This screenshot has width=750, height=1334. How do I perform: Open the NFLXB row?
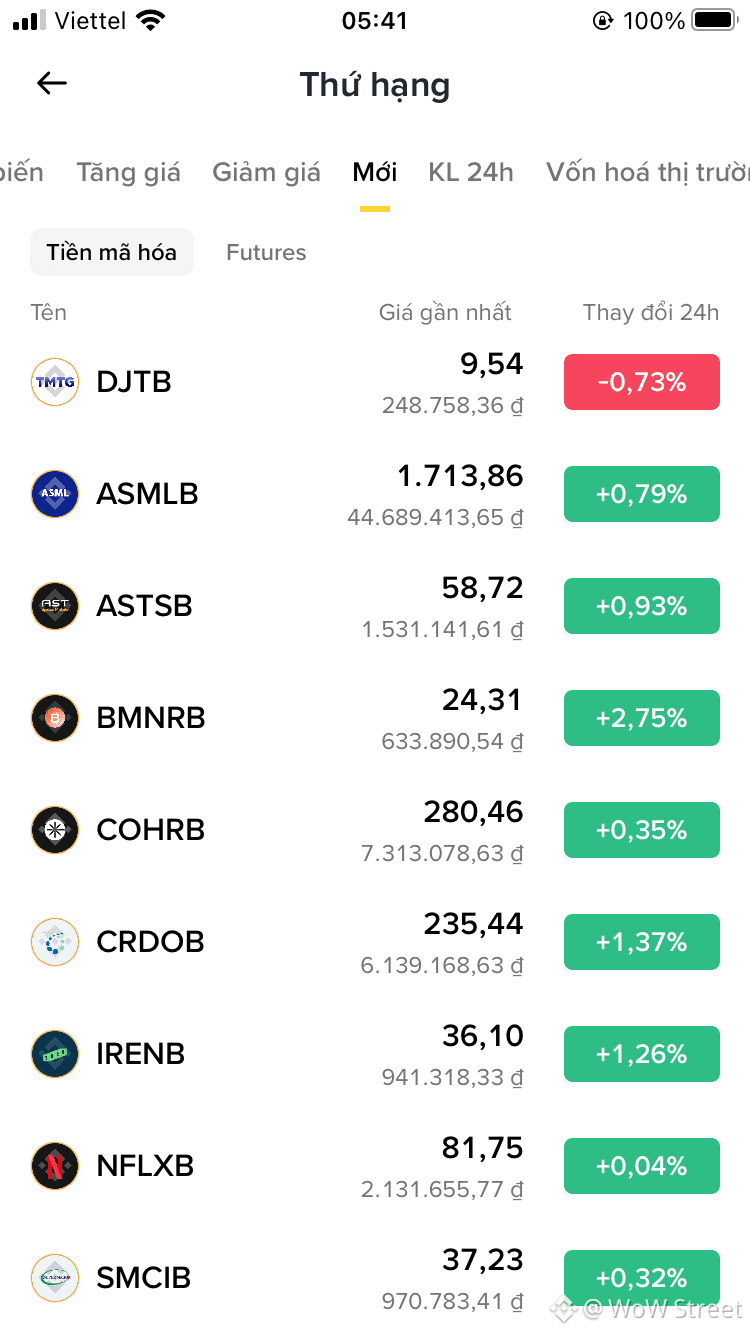[x=375, y=1166]
